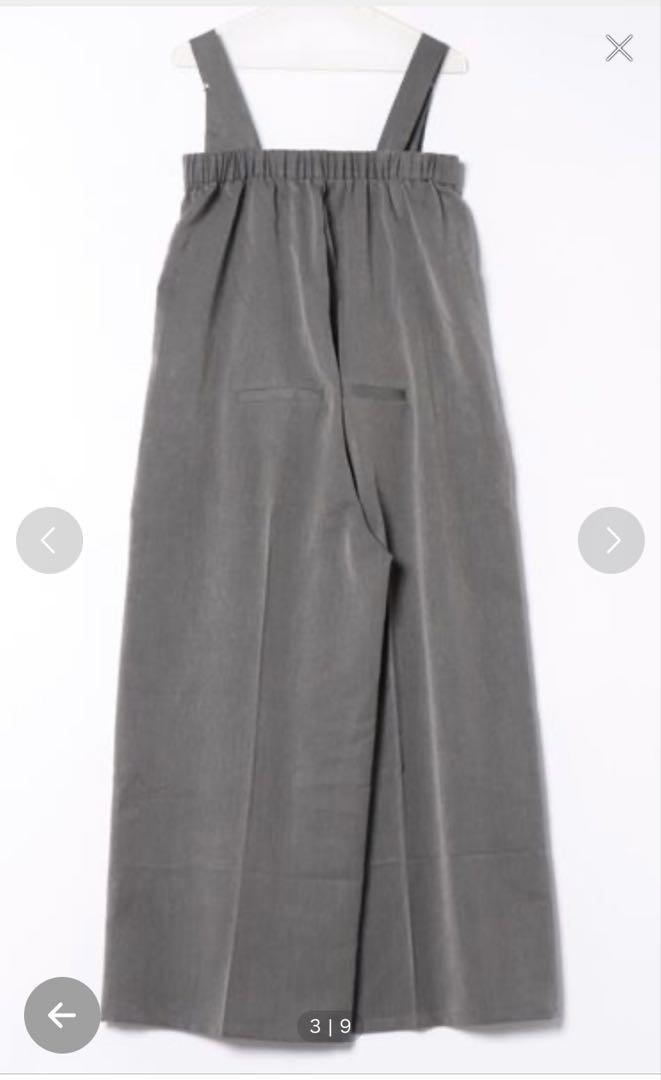
Task: Tap the round back arrow button
Action: 62,1015
